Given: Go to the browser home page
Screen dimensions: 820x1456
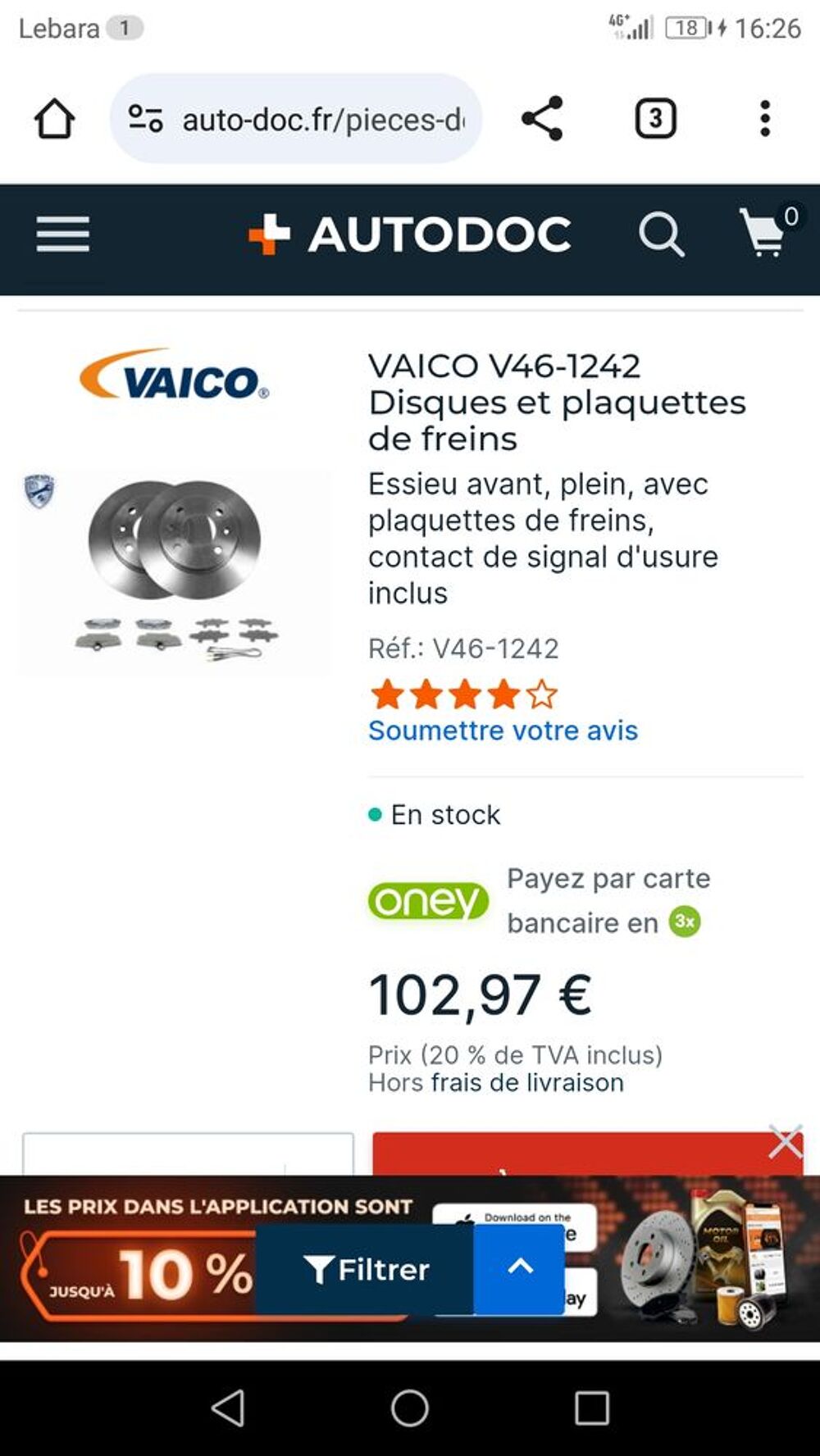Looking at the screenshot, I should pos(54,119).
